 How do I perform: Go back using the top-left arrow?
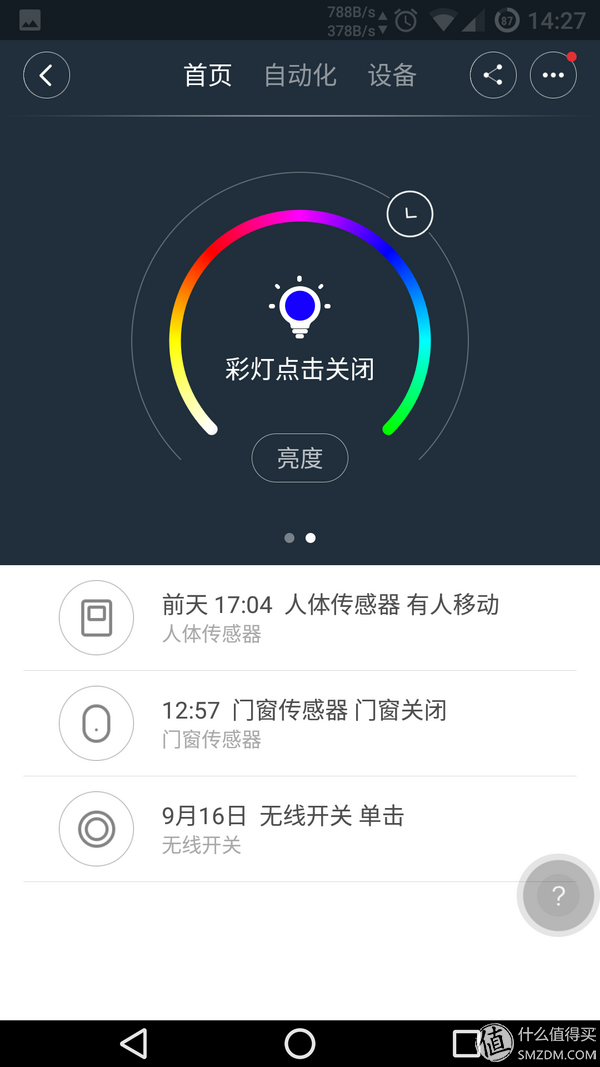[x=46, y=76]
